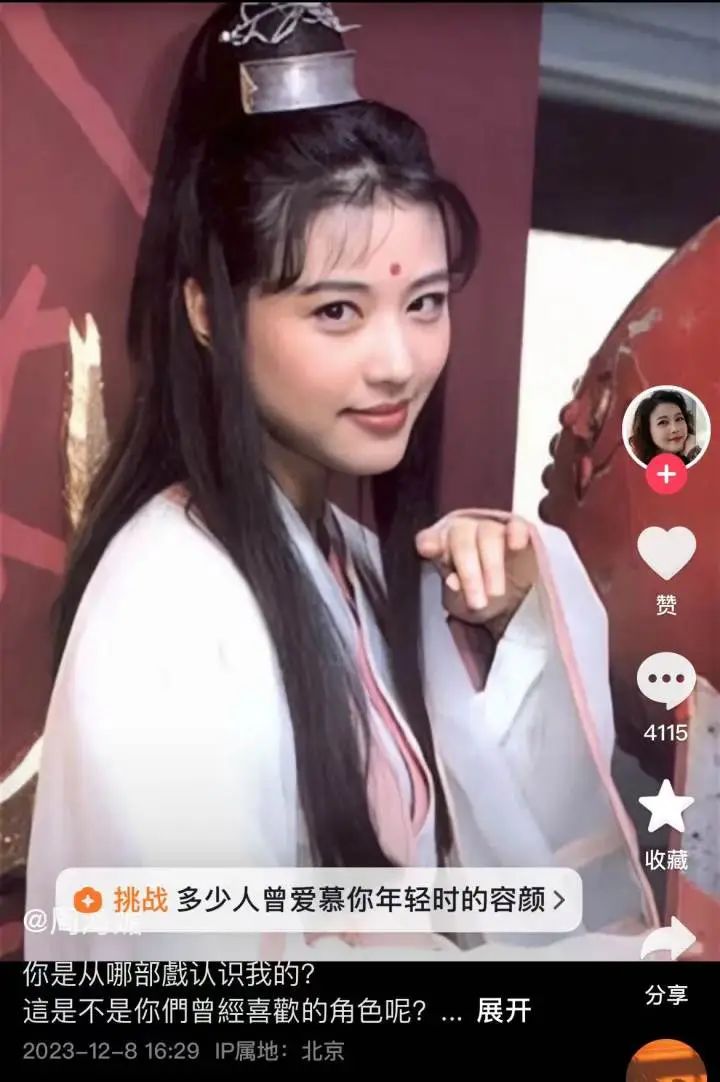
Task: Open the 挑战 challenge banner
Action: click(319, 900)
